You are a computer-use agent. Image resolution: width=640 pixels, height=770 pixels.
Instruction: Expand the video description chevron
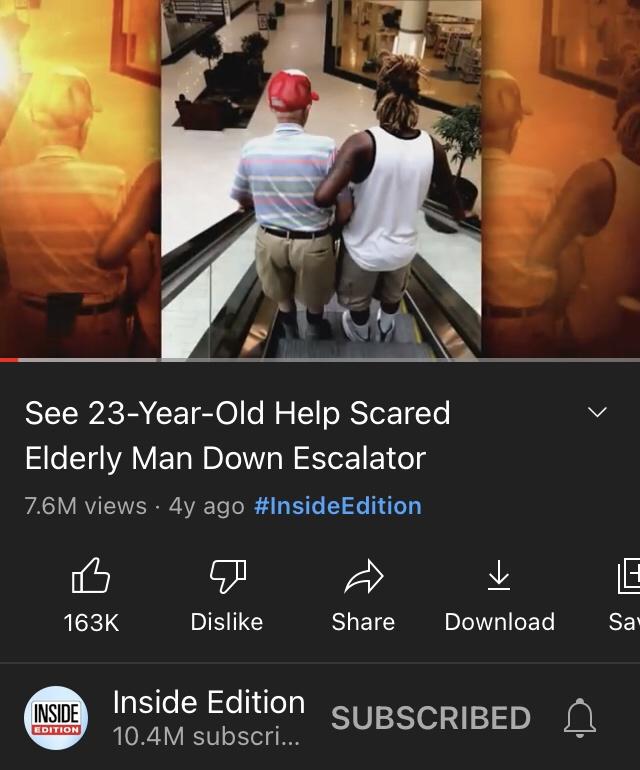(x=597, y=413)
